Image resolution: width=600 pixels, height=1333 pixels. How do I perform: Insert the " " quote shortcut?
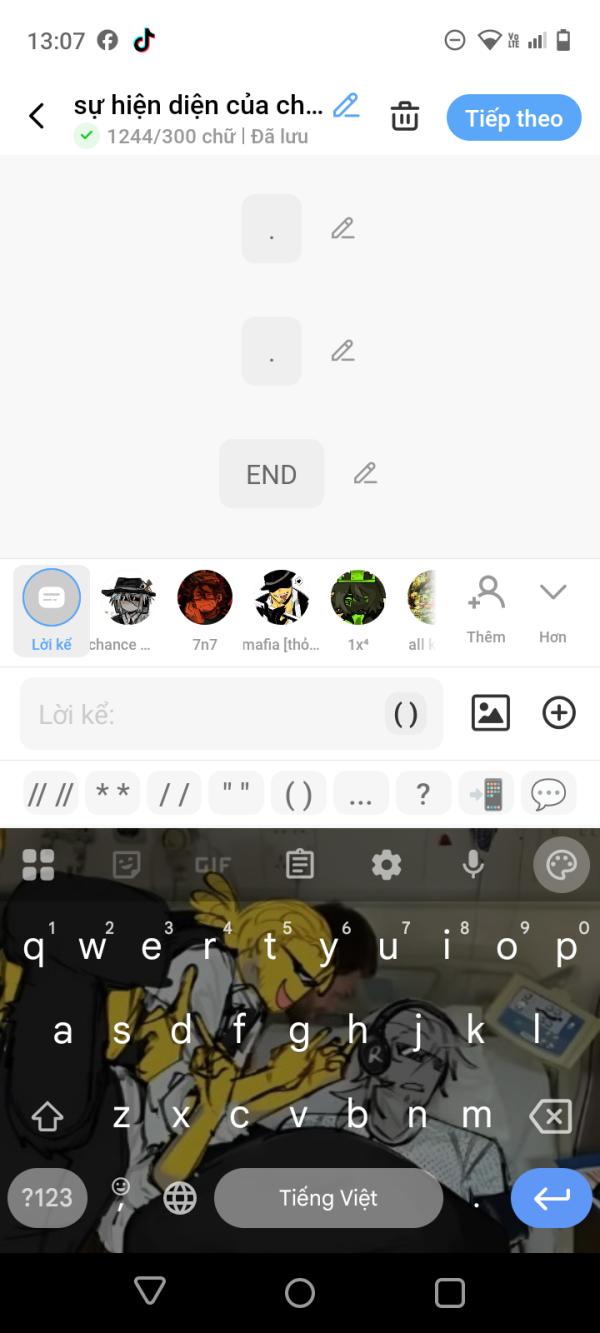pyautogui.click(x=237, y=794)
